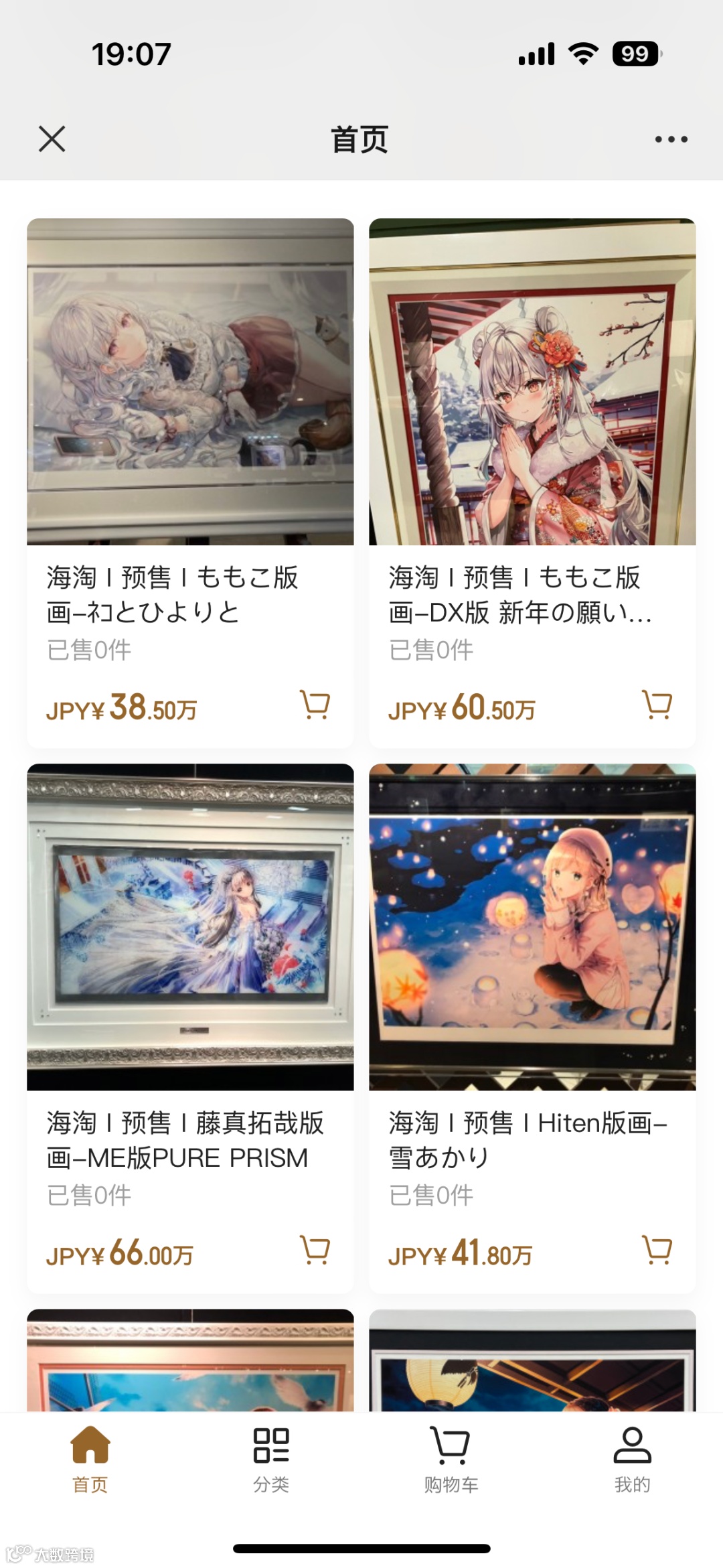Add the JPY¥66.00万 print to cart

point(315,1250)
